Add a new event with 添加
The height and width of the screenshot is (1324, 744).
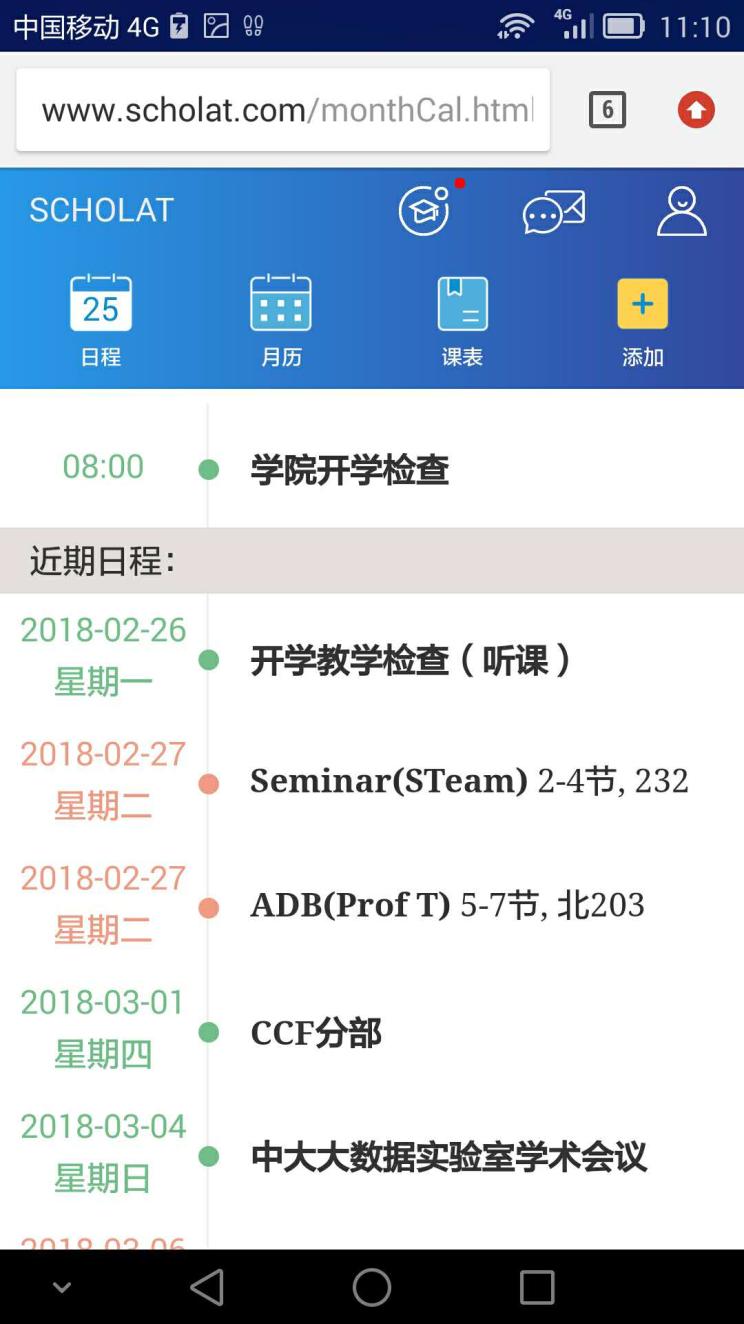642,320
